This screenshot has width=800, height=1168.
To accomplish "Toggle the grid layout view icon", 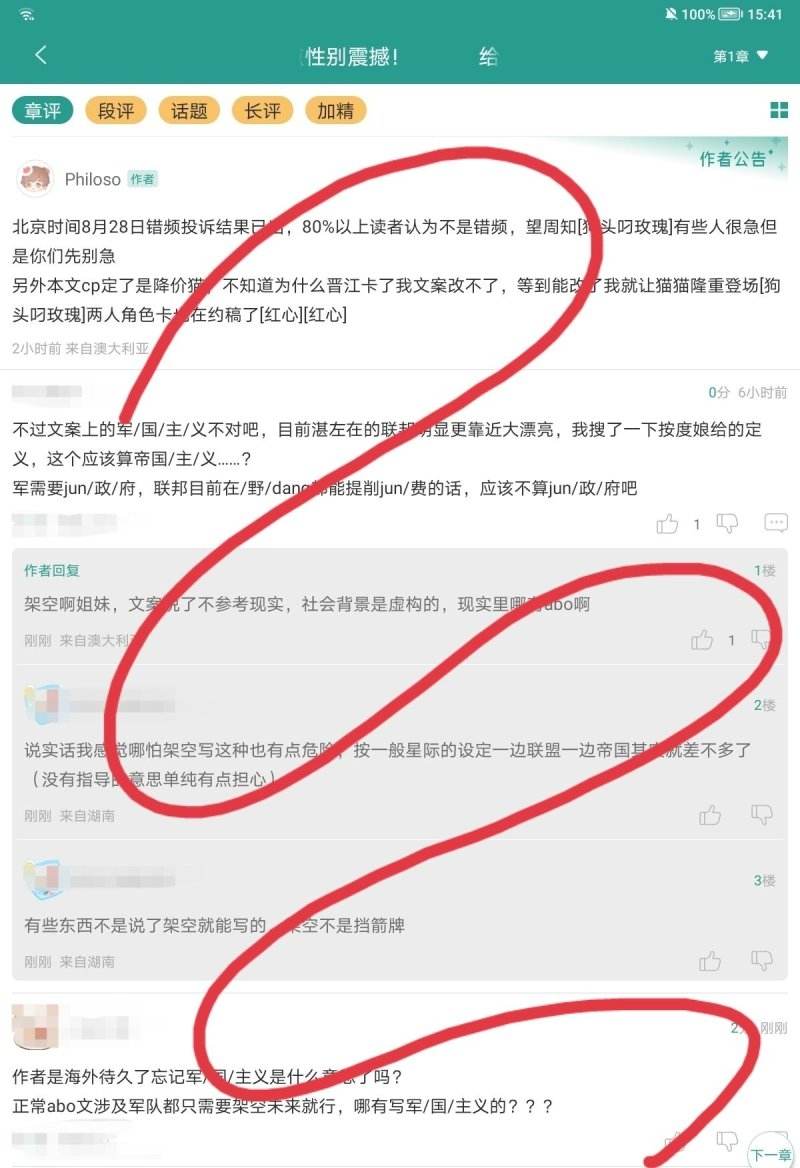I will [779, 111].
